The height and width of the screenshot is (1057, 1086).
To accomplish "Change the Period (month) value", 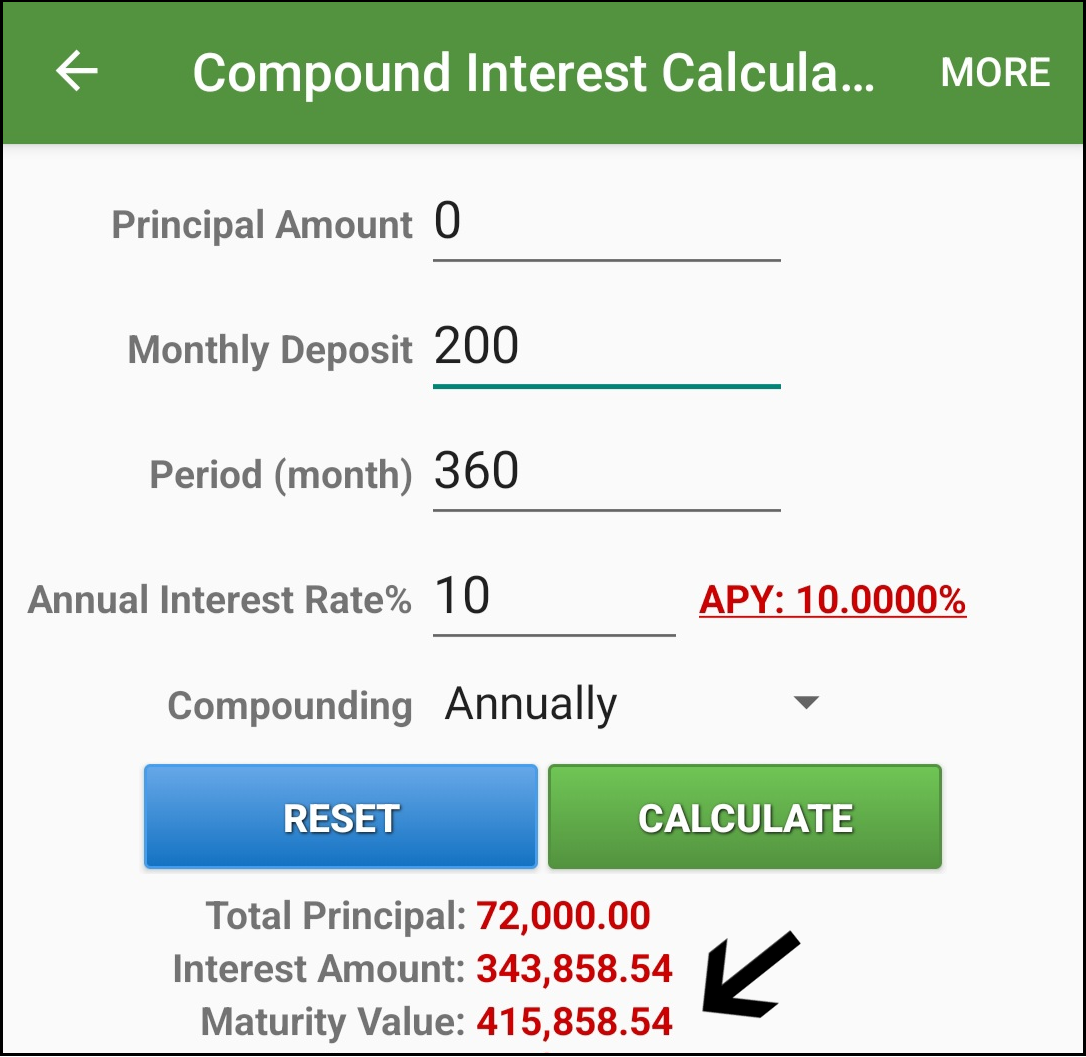I will 605,471.
